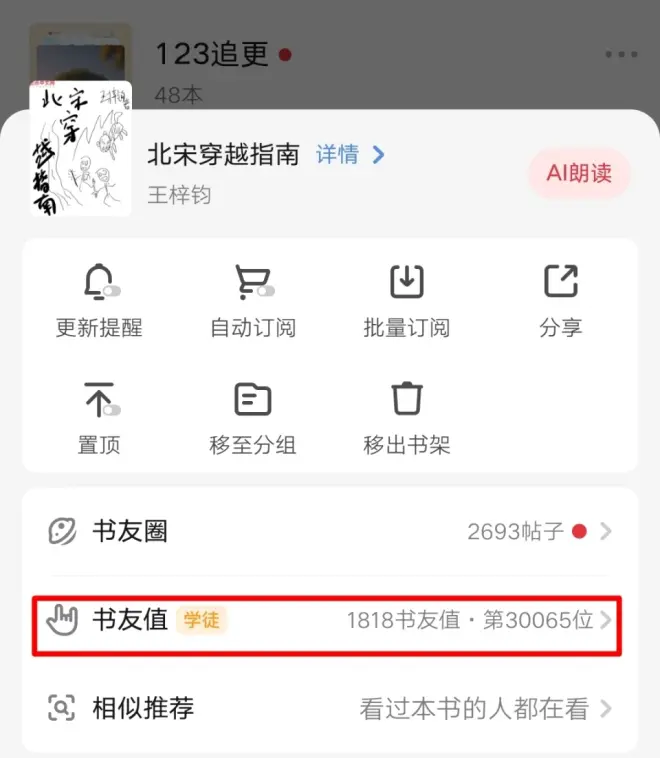Toggle 置顶 for this book

point(99,416)
